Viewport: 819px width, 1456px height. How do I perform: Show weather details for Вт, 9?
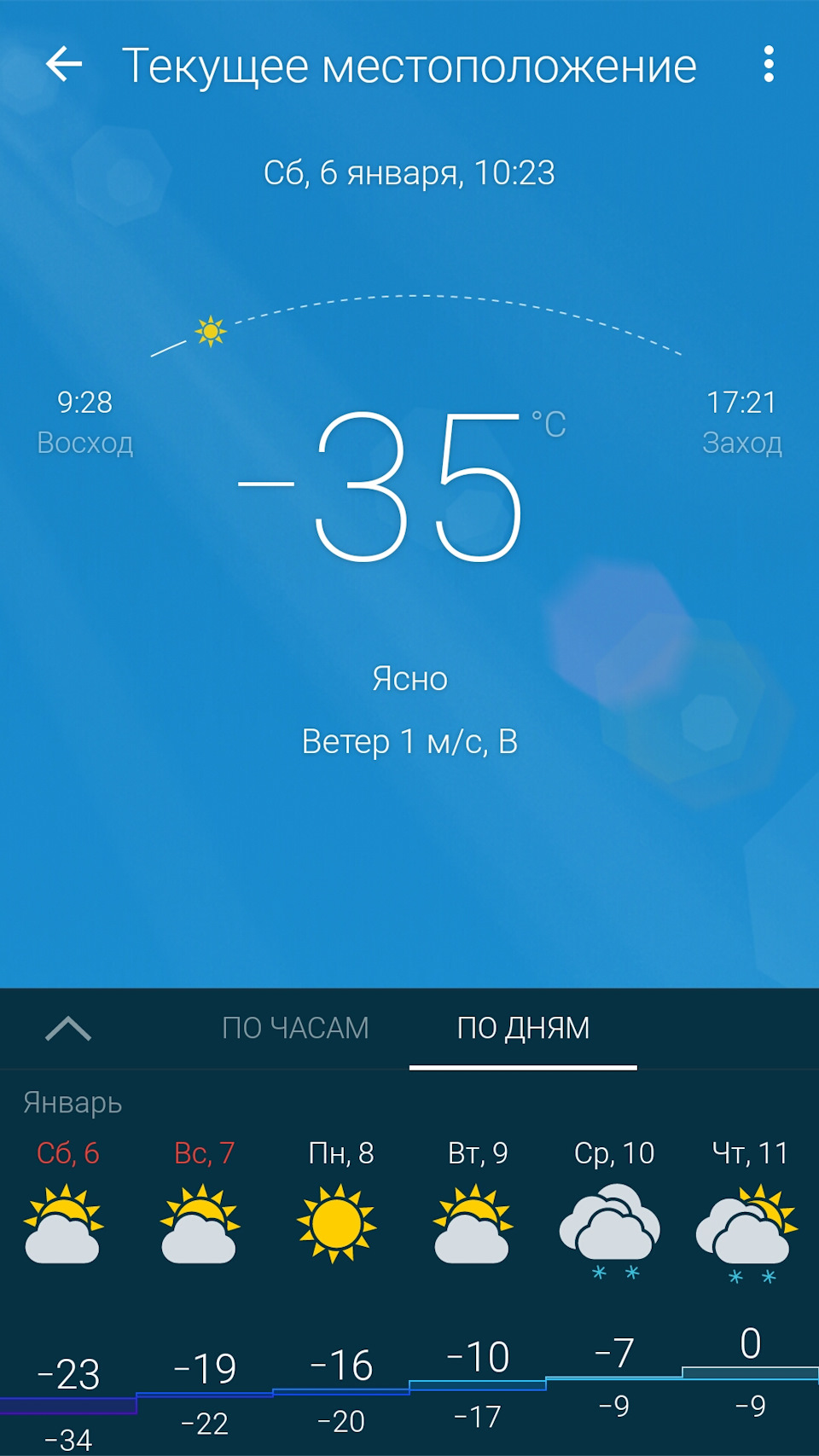click(x=476, y=1224)
